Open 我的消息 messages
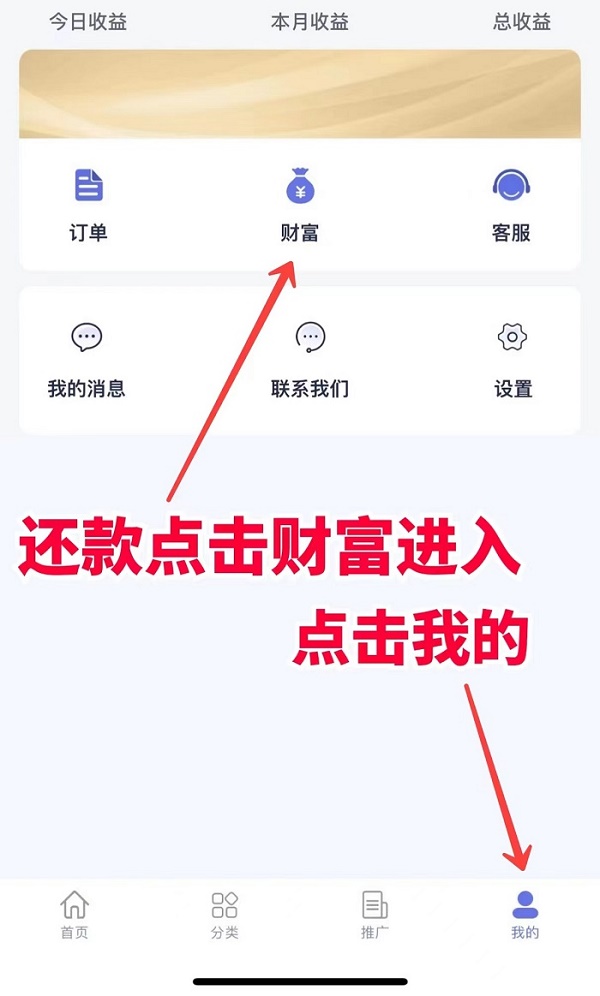Image resolution: width=600 pixels, height=996 pixels. pos(87,360)
